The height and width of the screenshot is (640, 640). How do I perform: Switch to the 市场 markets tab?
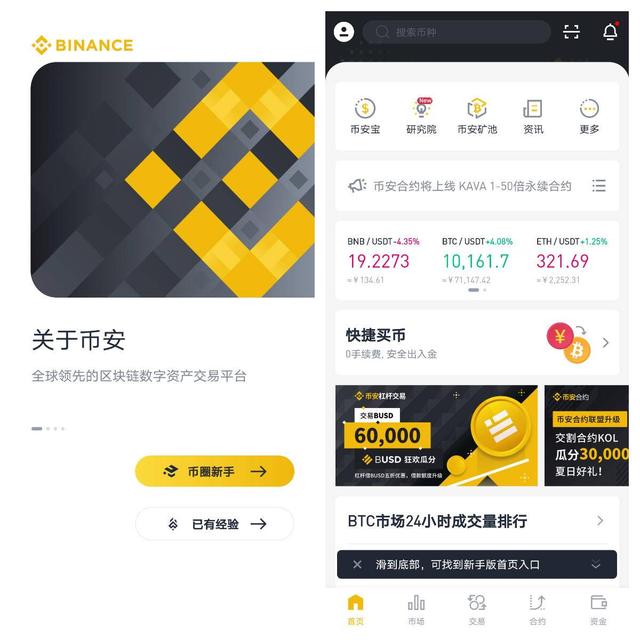[x=416, y=608]
